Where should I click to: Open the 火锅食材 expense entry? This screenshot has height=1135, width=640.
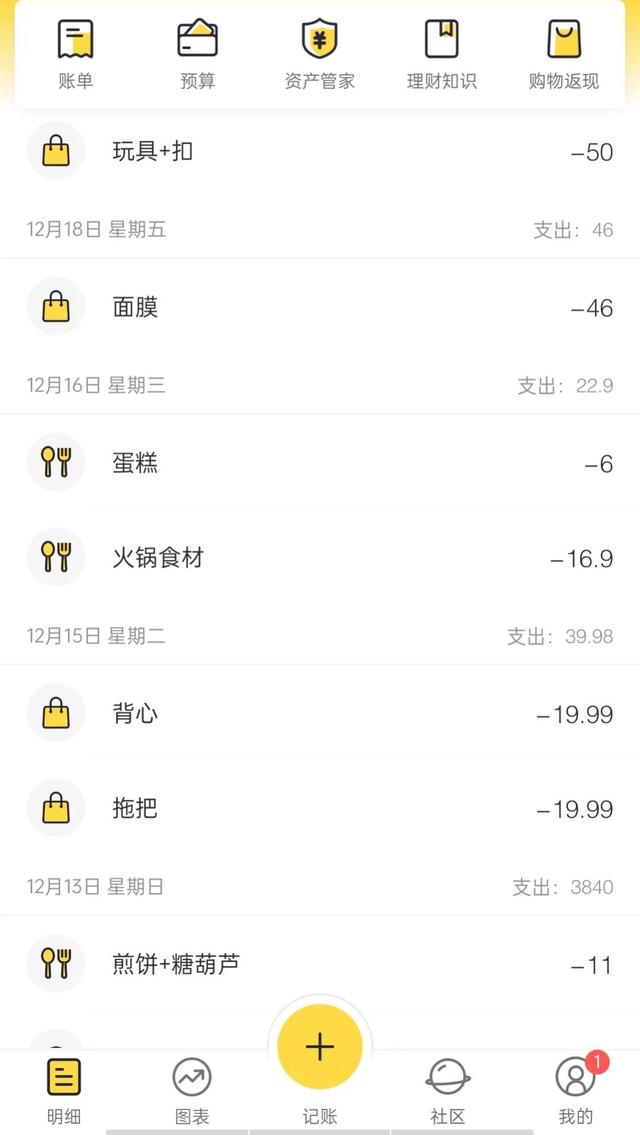[x=320, y=557]
